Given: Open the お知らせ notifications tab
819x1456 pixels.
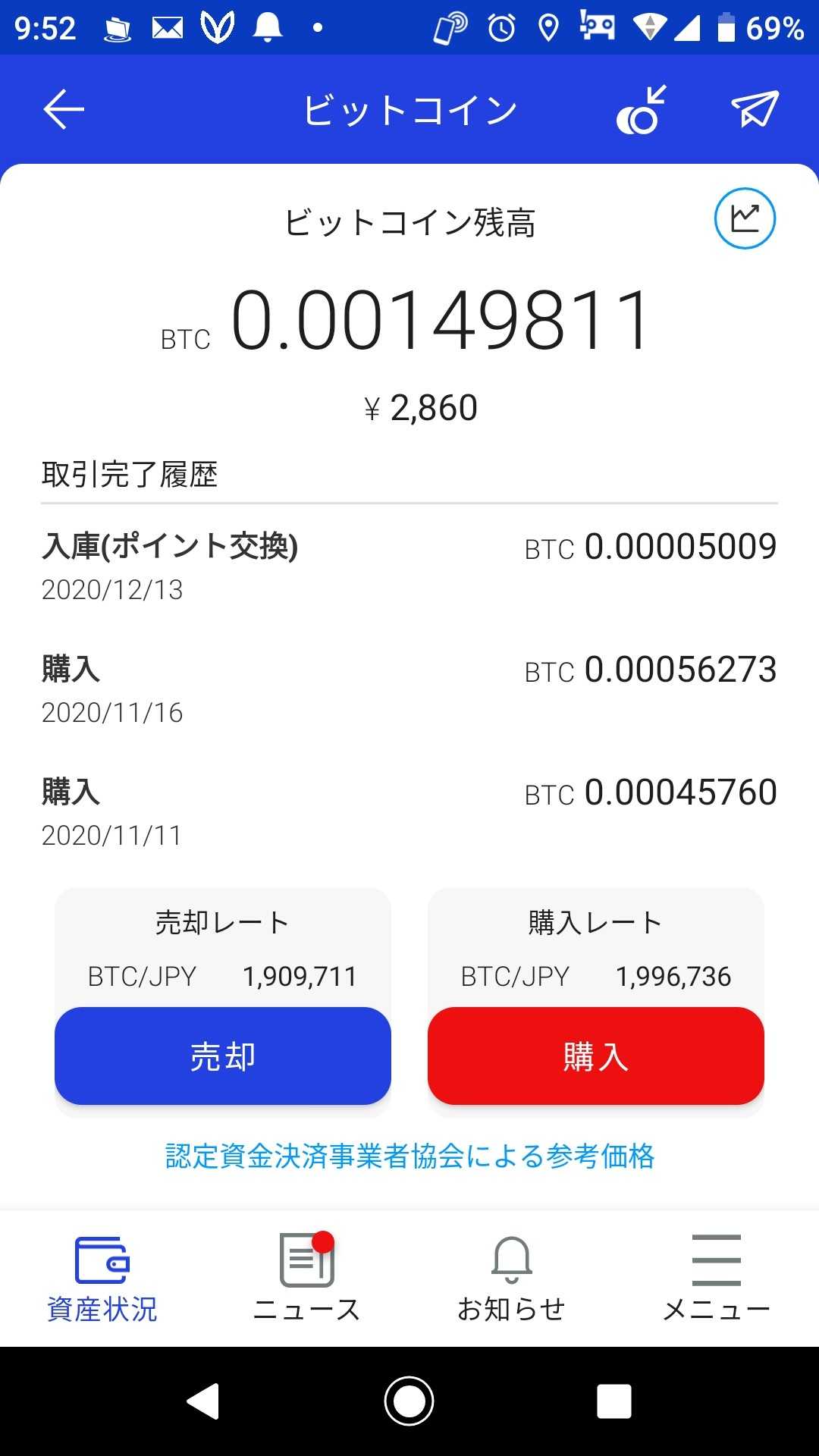Looking at the screenshot, I should (x=512, y=1279).
